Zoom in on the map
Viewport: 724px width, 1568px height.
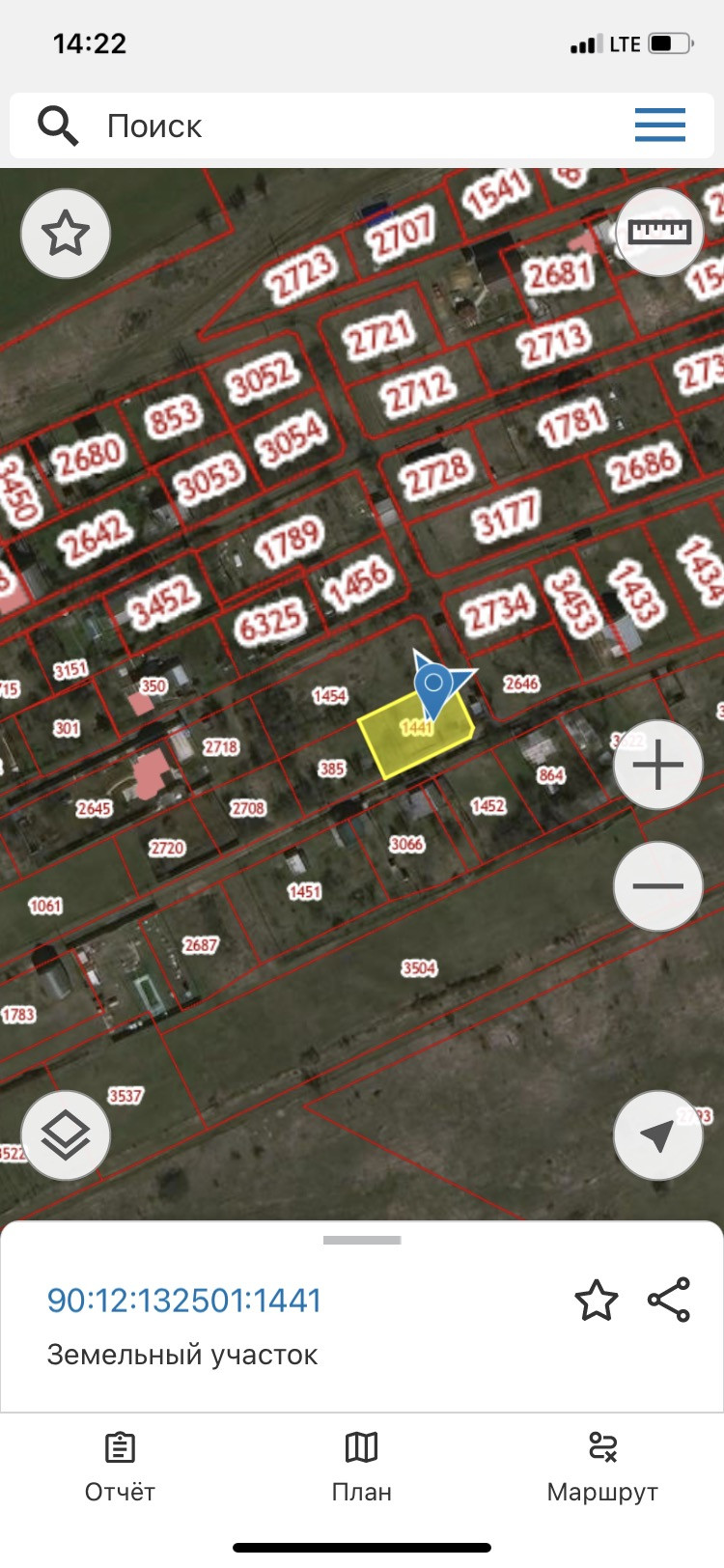[x=658, y=766]
